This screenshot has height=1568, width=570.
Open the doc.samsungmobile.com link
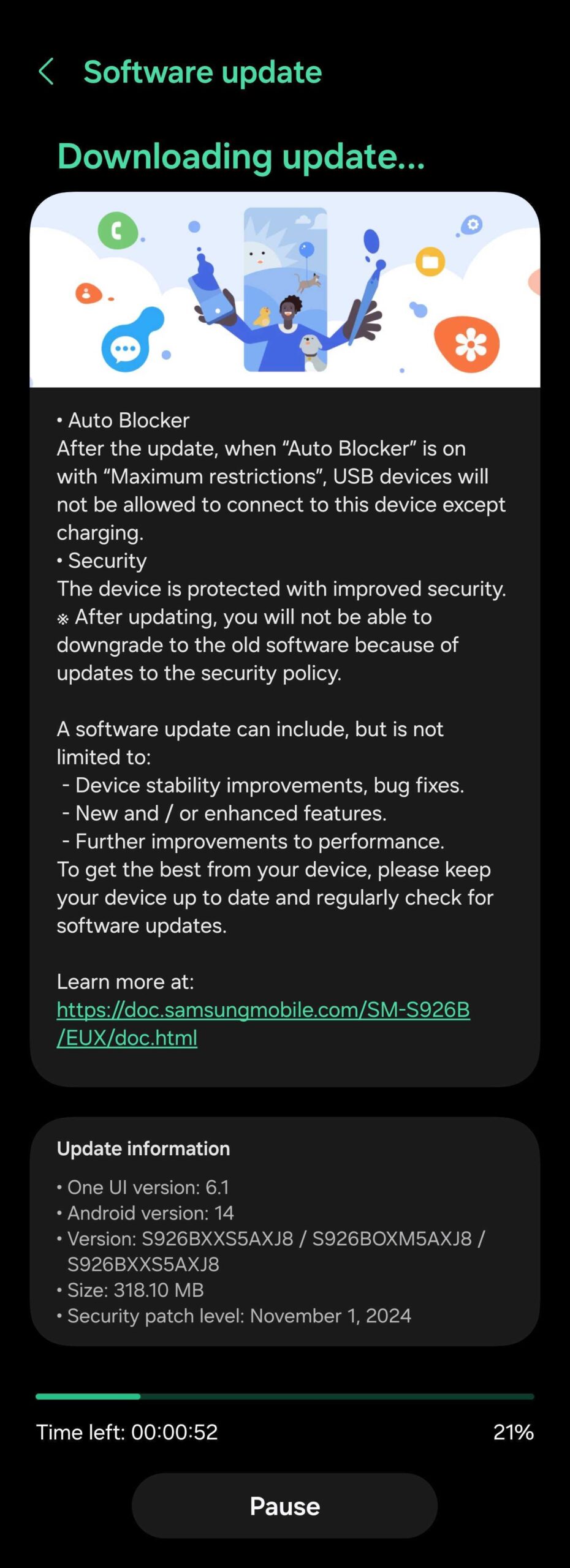pyautogui.click(x=263, y=1009)
